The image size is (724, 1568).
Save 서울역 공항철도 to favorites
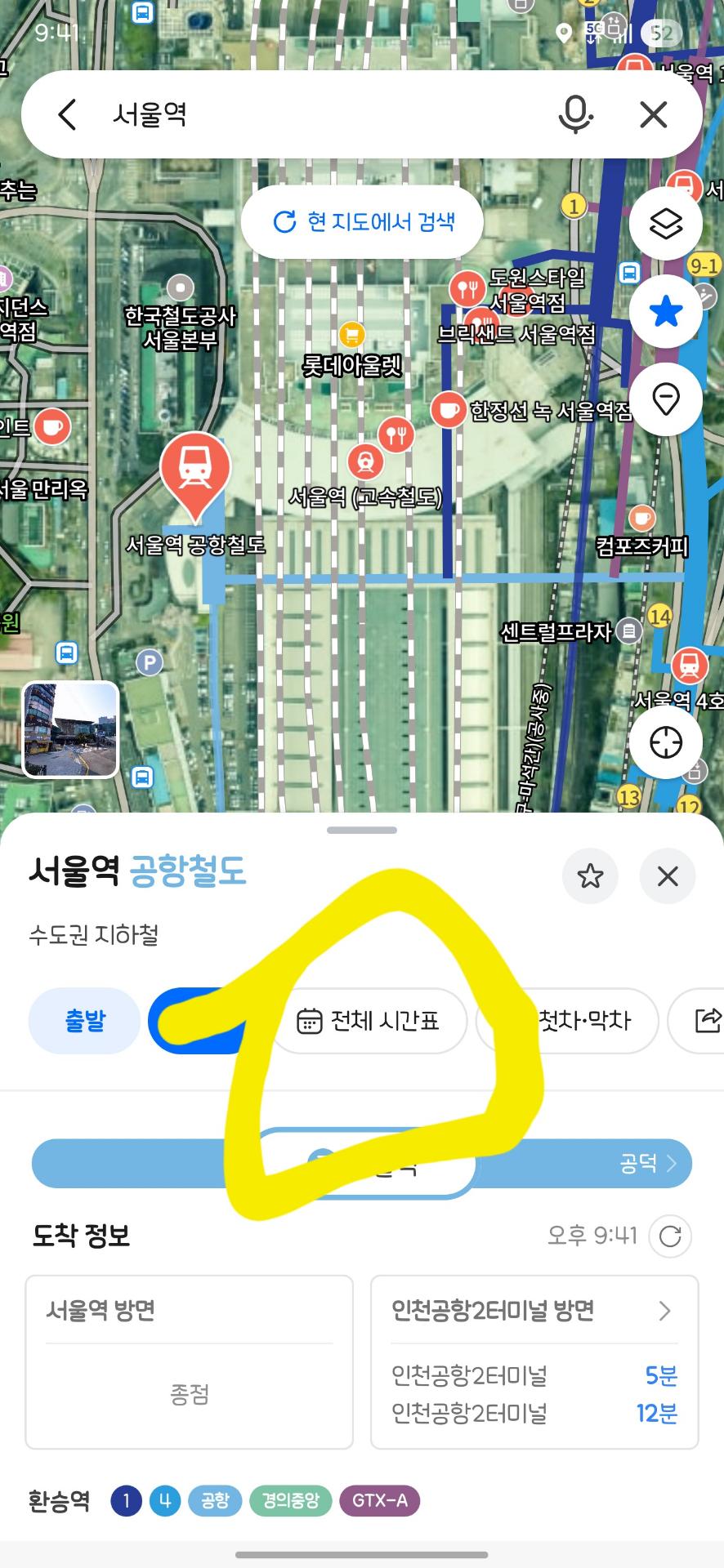[590, 876]
